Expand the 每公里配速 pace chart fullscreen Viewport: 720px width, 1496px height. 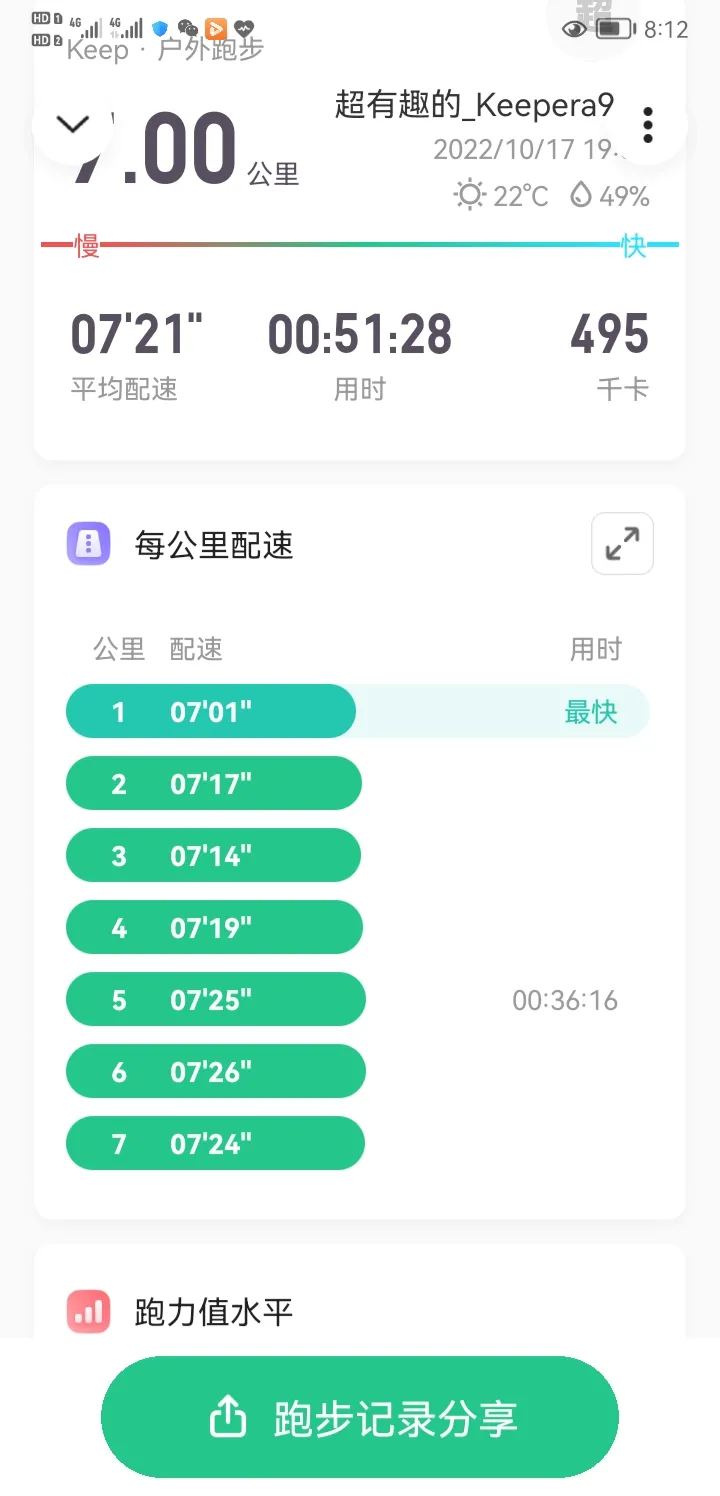[x=622, y=544]
